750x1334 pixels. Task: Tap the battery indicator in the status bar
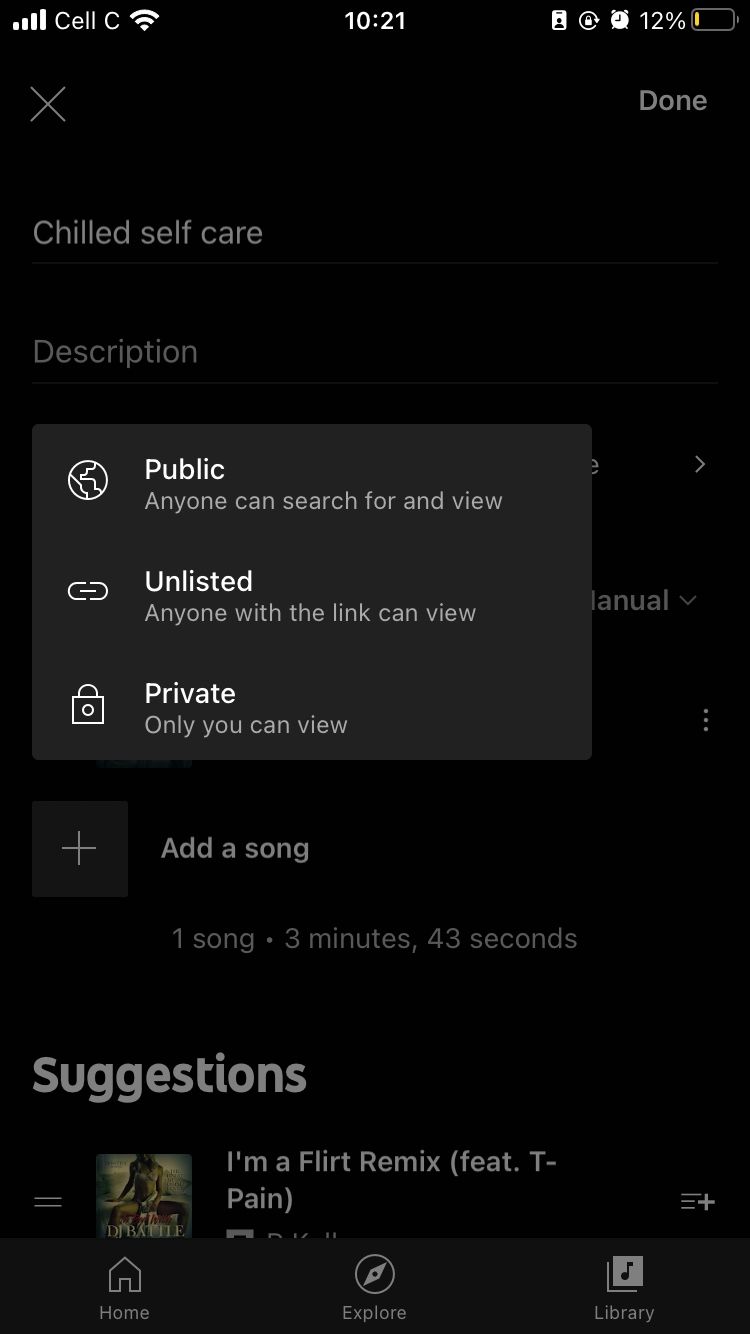712,20
